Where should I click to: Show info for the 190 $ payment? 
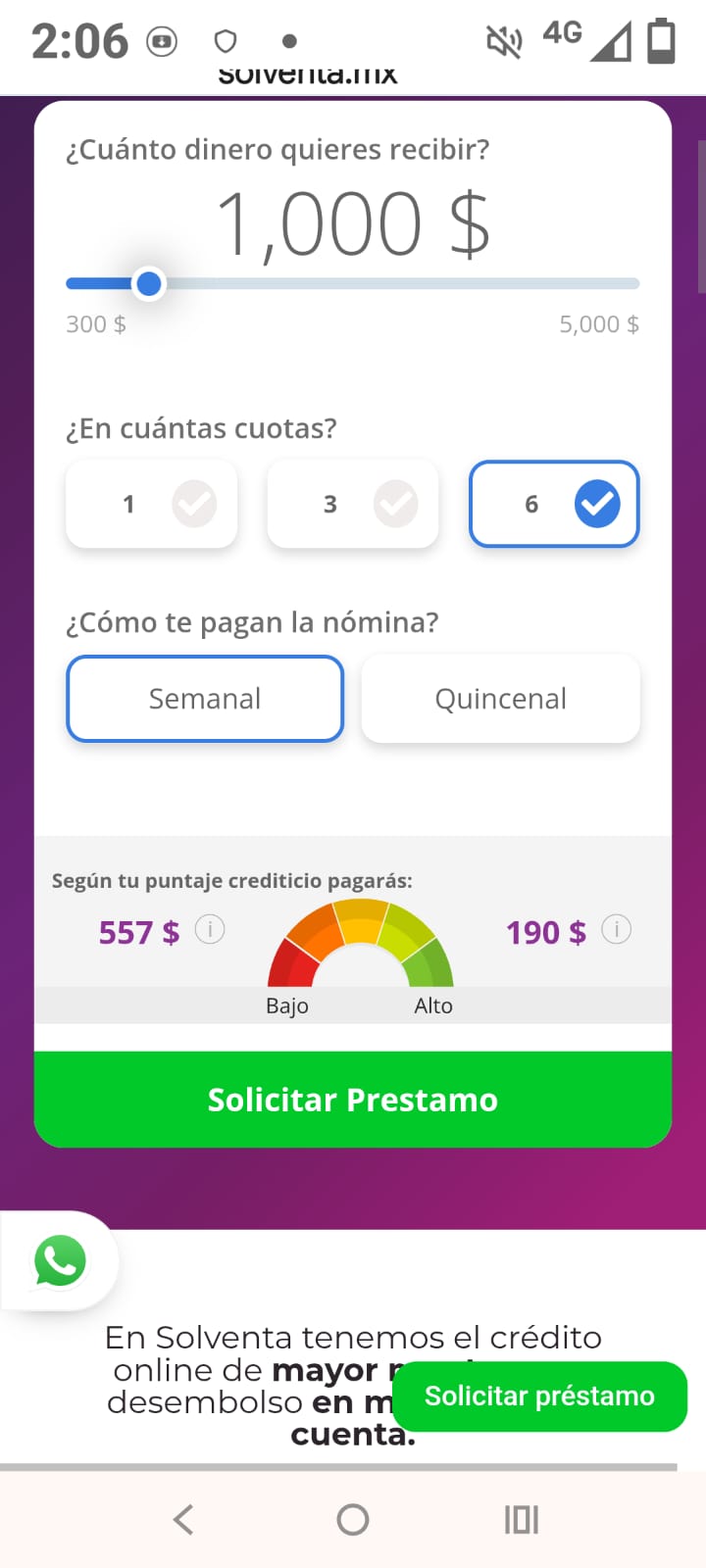click(x=616, y=929)
